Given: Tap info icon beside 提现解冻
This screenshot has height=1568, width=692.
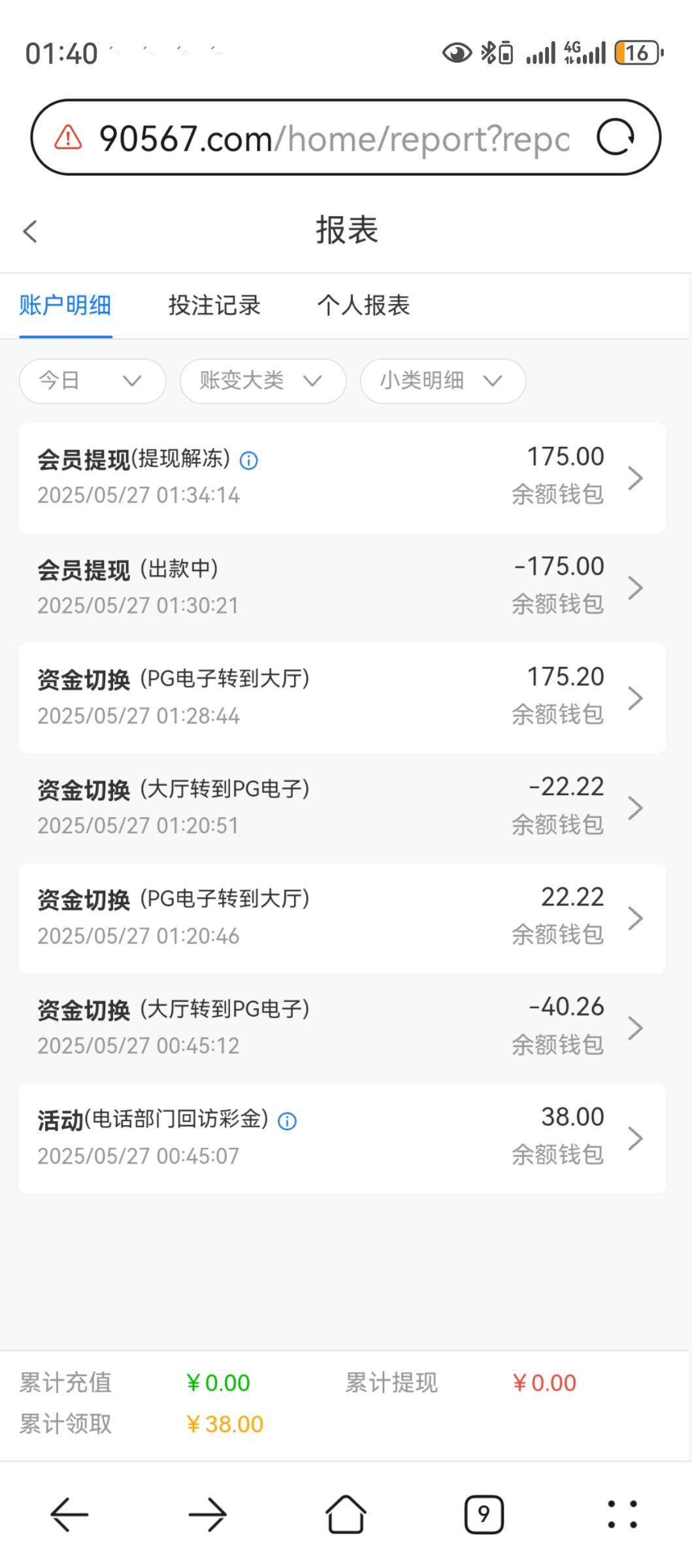Looking at the screenshot, I should (249, 461).
